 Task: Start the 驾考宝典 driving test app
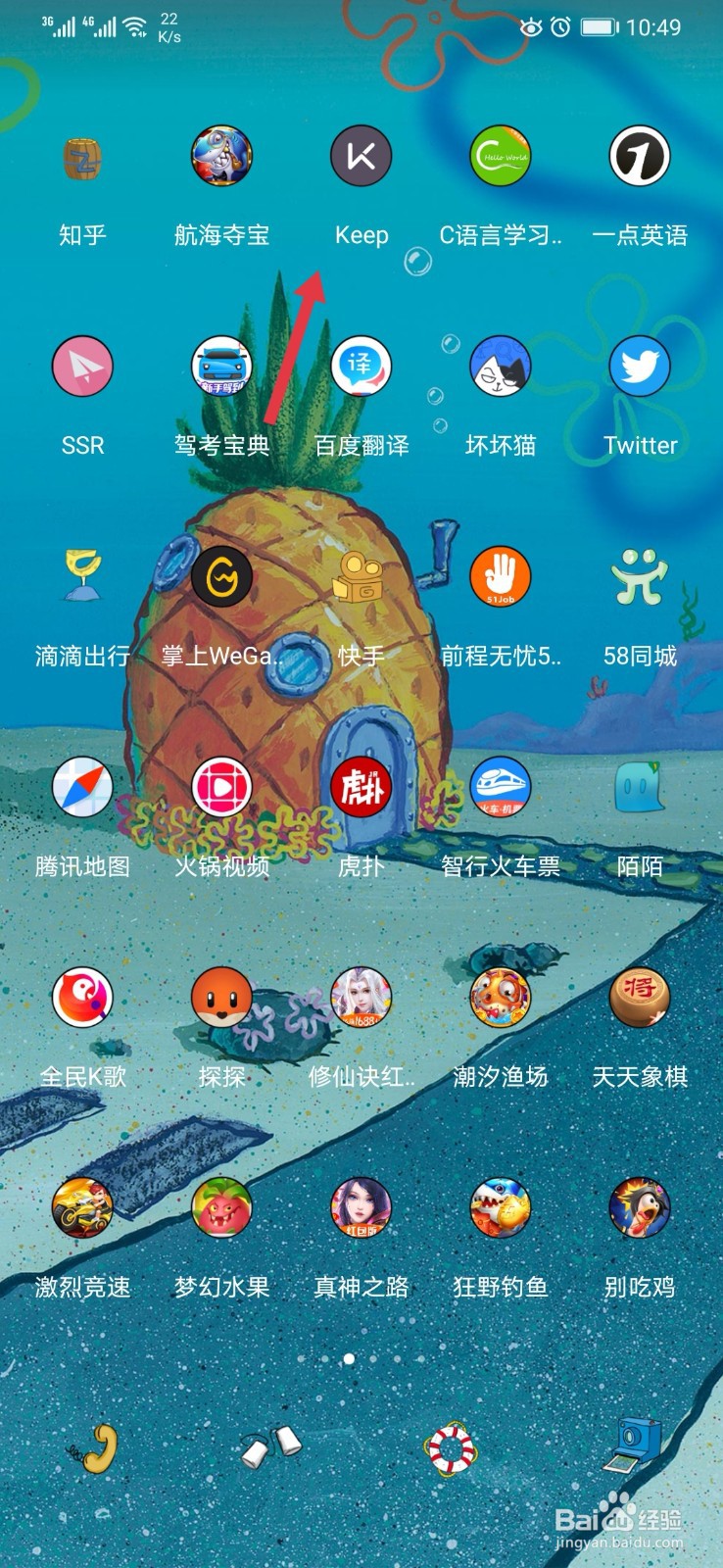[221, 367]
